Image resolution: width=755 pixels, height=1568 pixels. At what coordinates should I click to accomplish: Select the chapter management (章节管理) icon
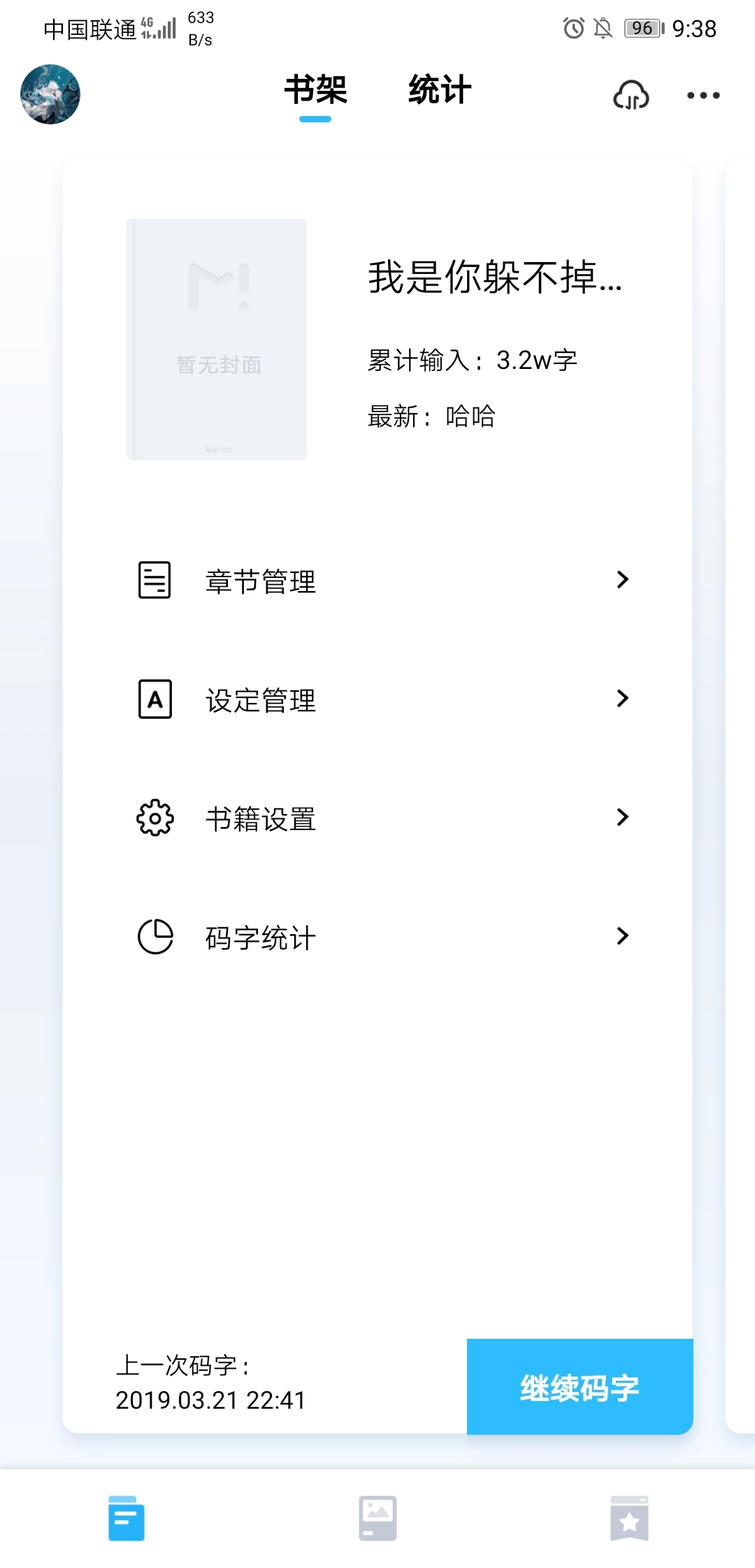(154, 580)
